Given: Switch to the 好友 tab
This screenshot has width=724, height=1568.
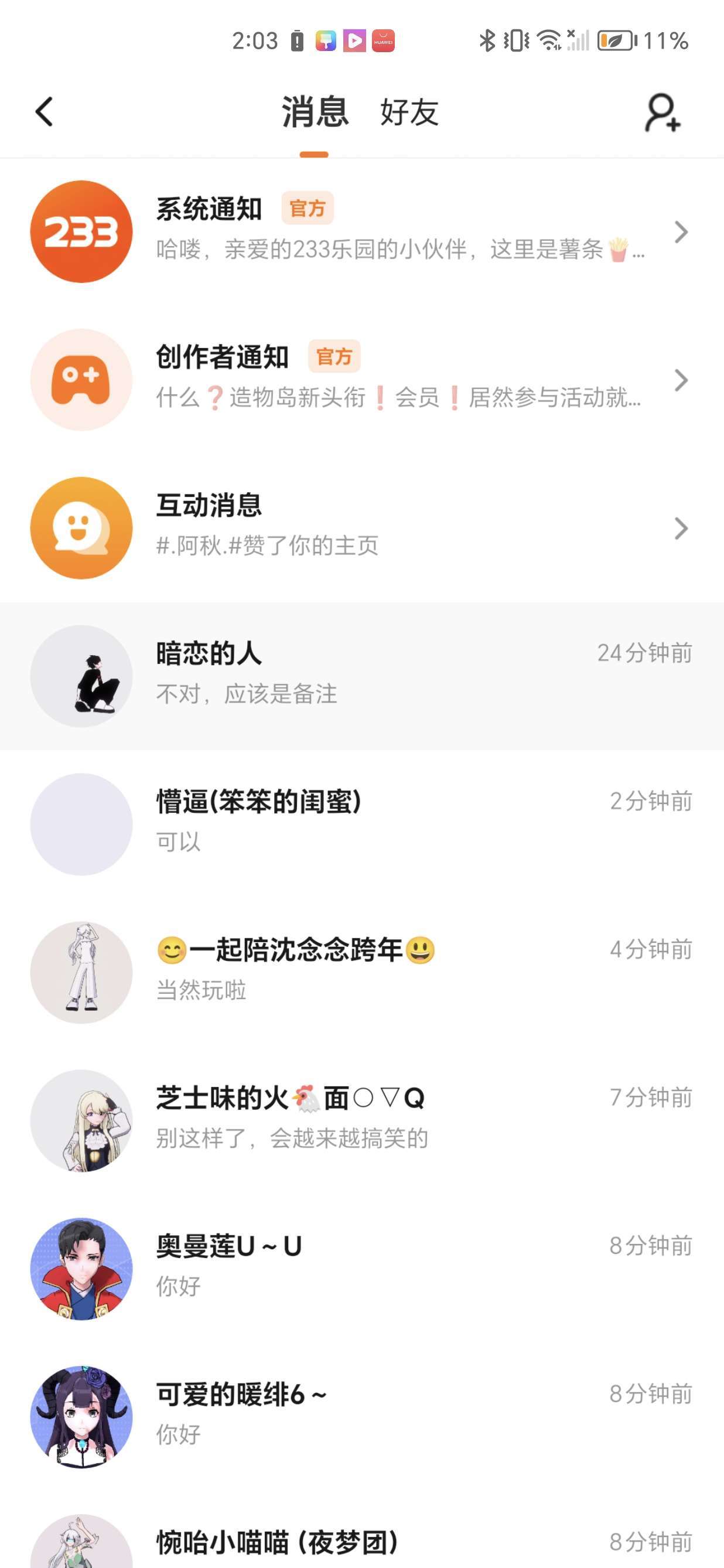Looking at the screenshot, I should (409, 113).
